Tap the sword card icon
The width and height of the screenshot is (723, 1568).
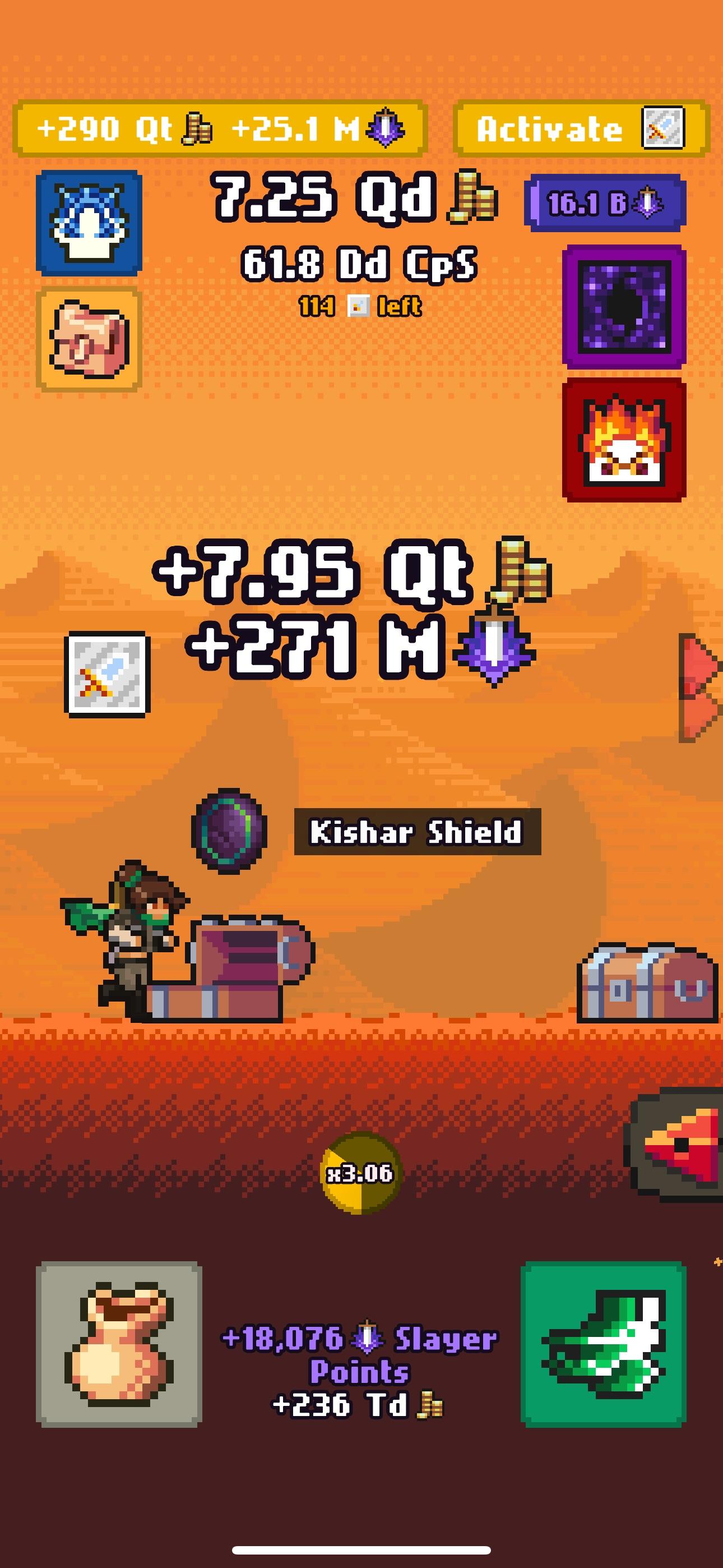[x=107, y=674]
